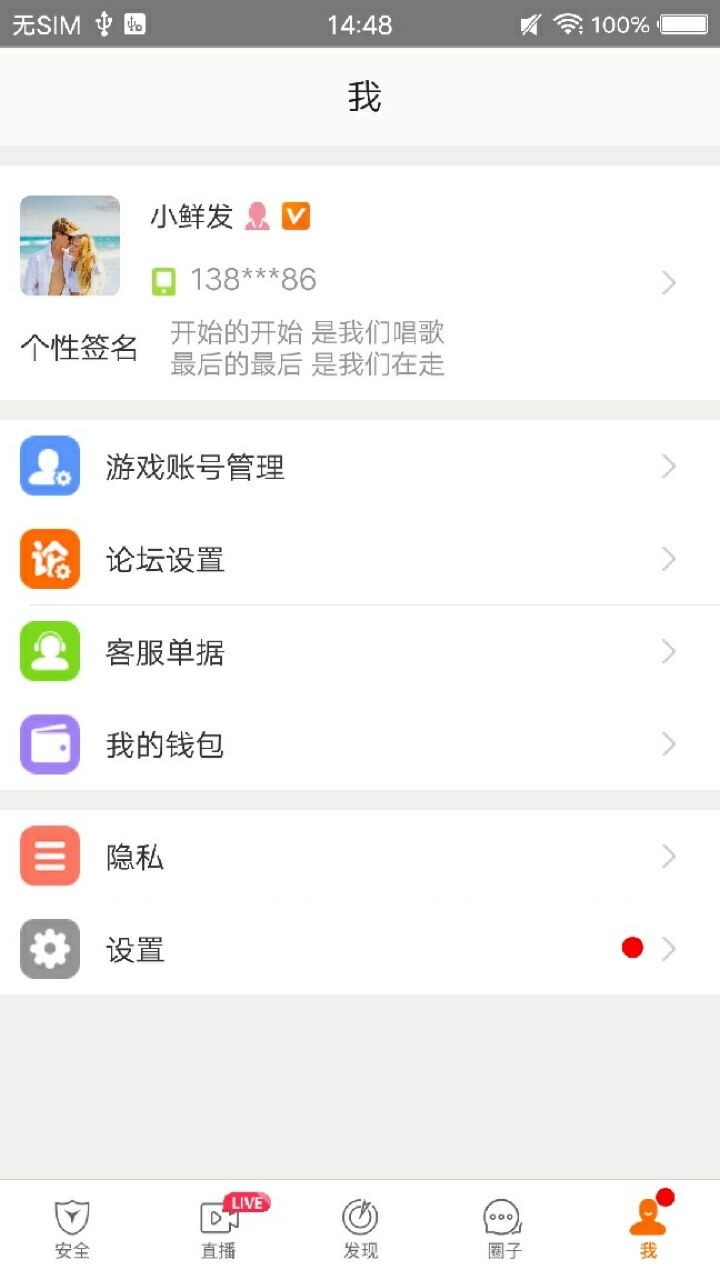Expand 设置 with the chevron arrow

tap(668, 949)
